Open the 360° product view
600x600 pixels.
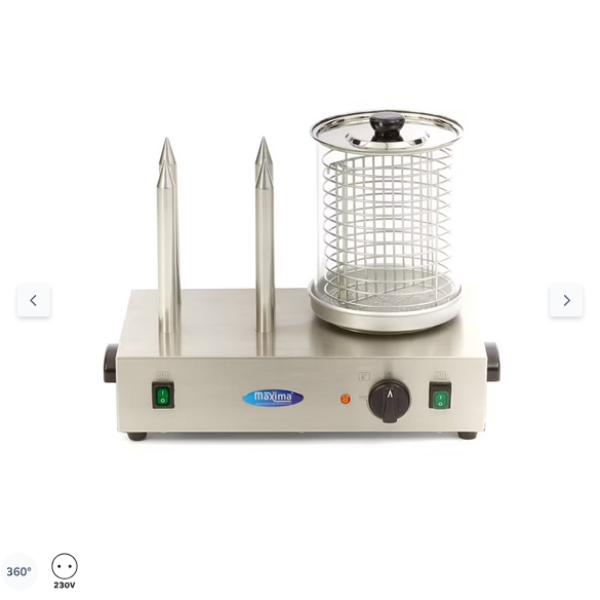coord(18,572)
